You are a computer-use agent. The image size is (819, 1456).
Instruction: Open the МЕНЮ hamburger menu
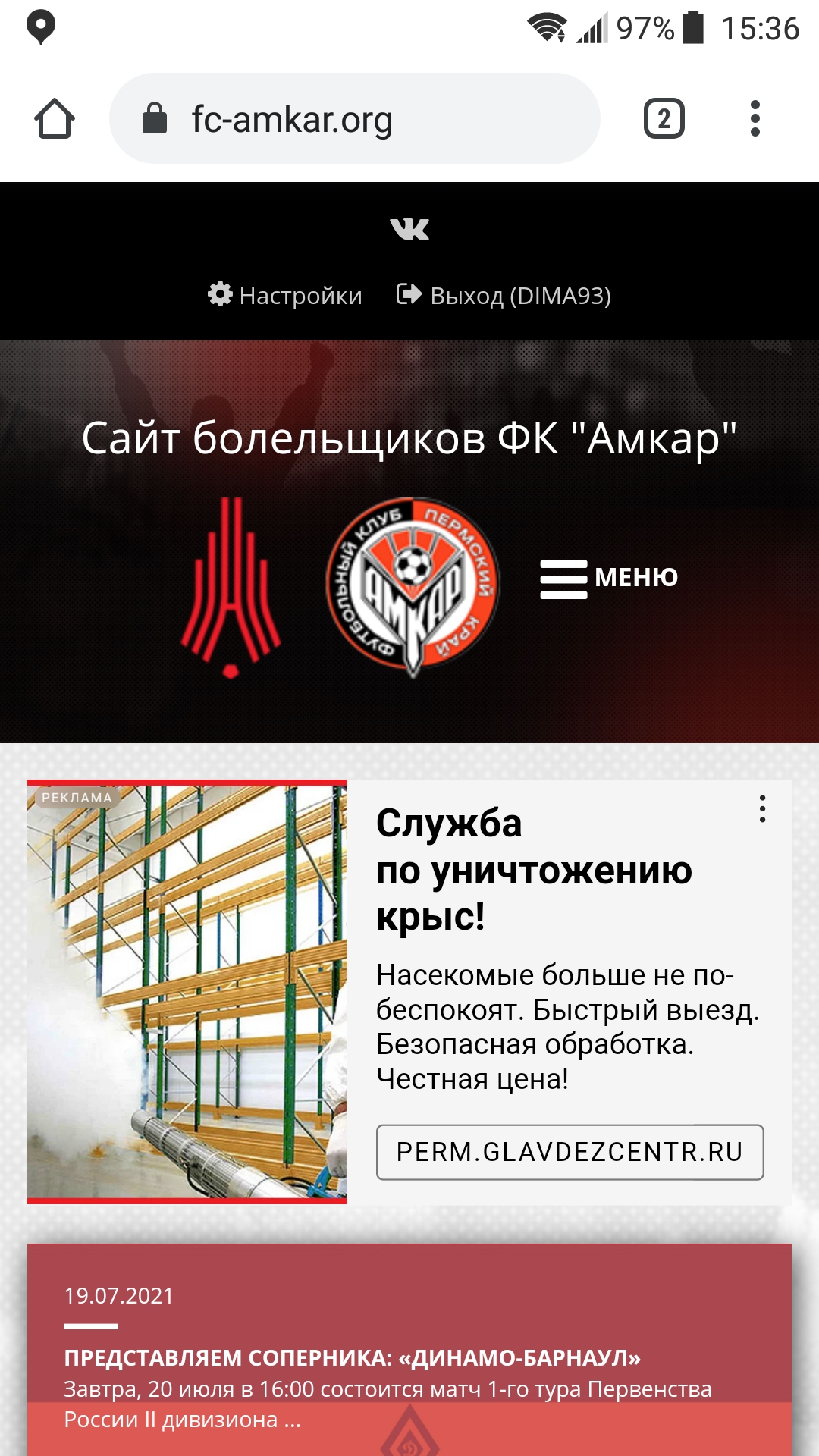pyautogui.click(x=609, y=578)
